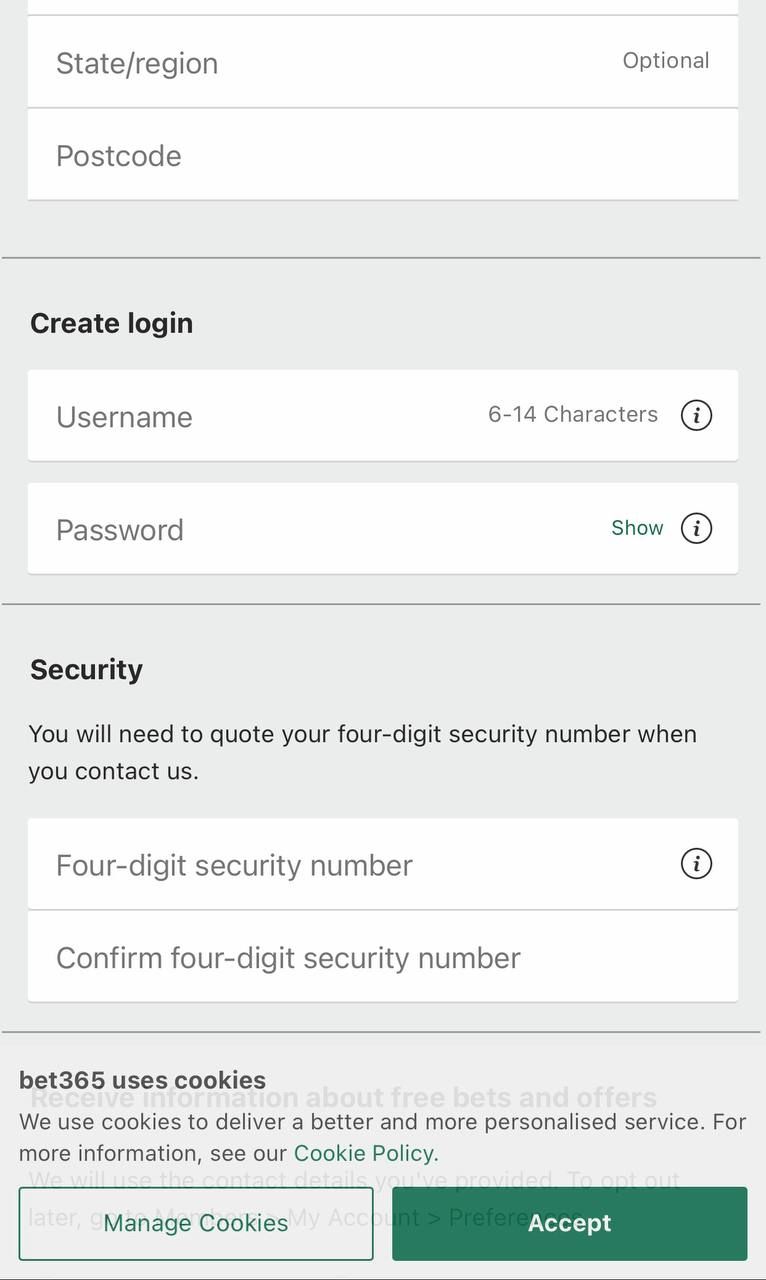Show the password text
766x1280 pixels.
(637, 528)
